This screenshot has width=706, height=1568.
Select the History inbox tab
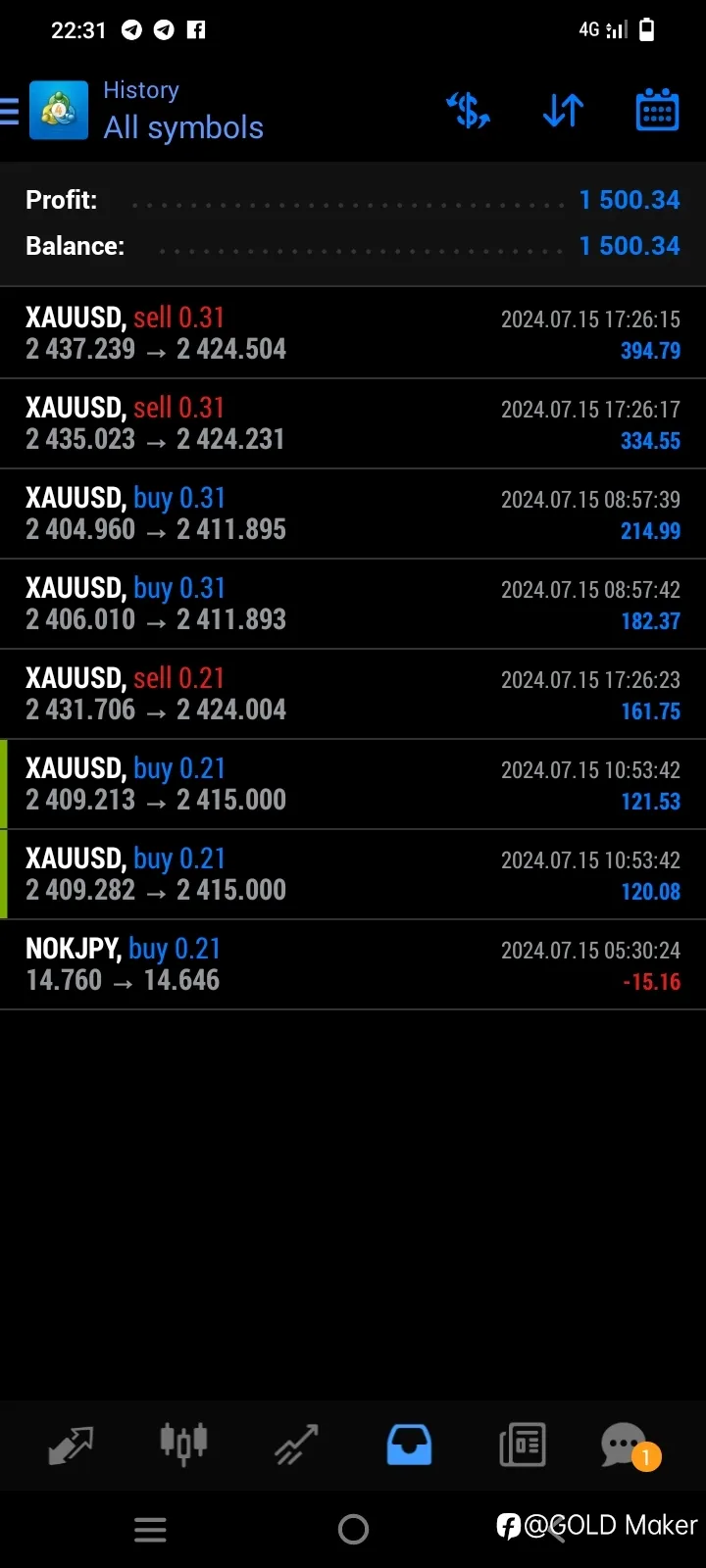click(x=409, y=1445)
